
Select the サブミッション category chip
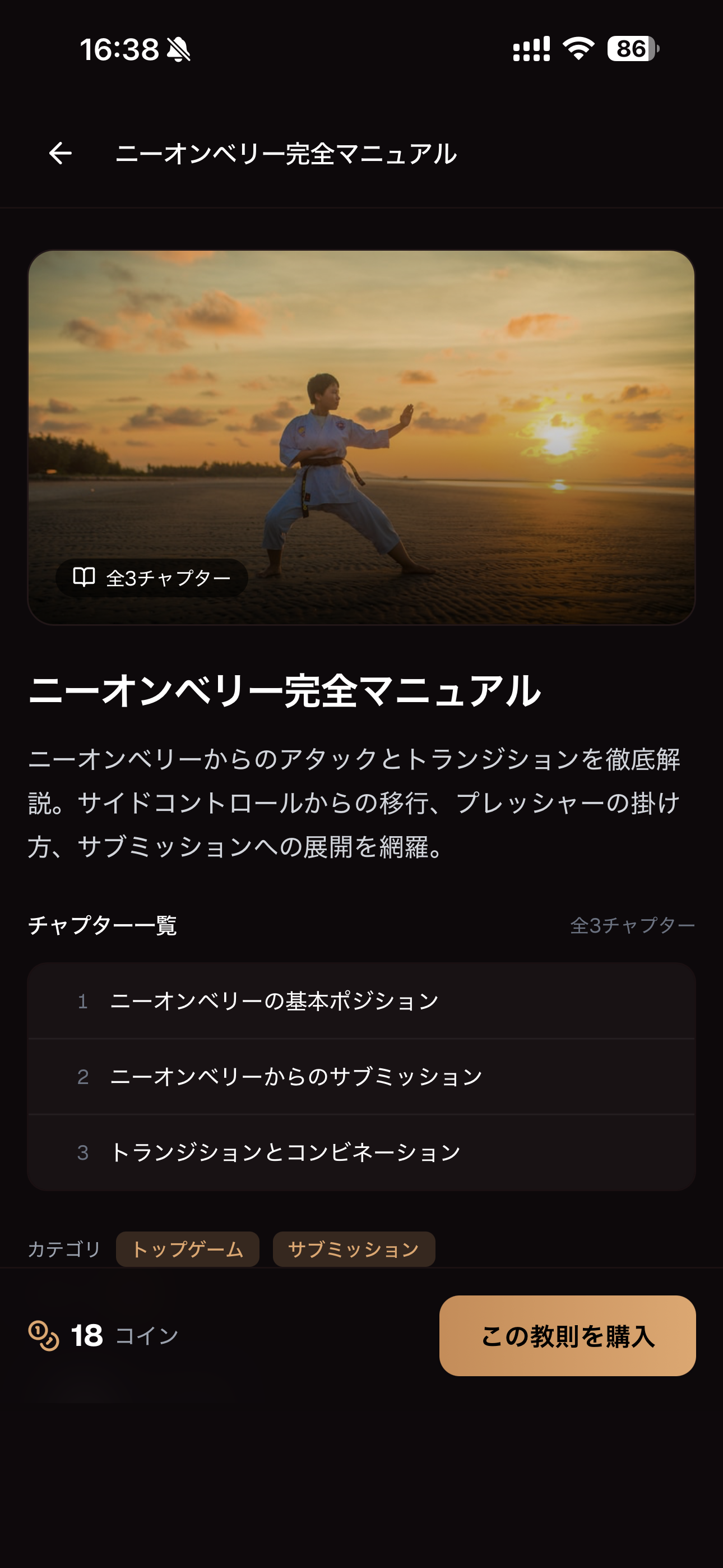(355, 1249)
